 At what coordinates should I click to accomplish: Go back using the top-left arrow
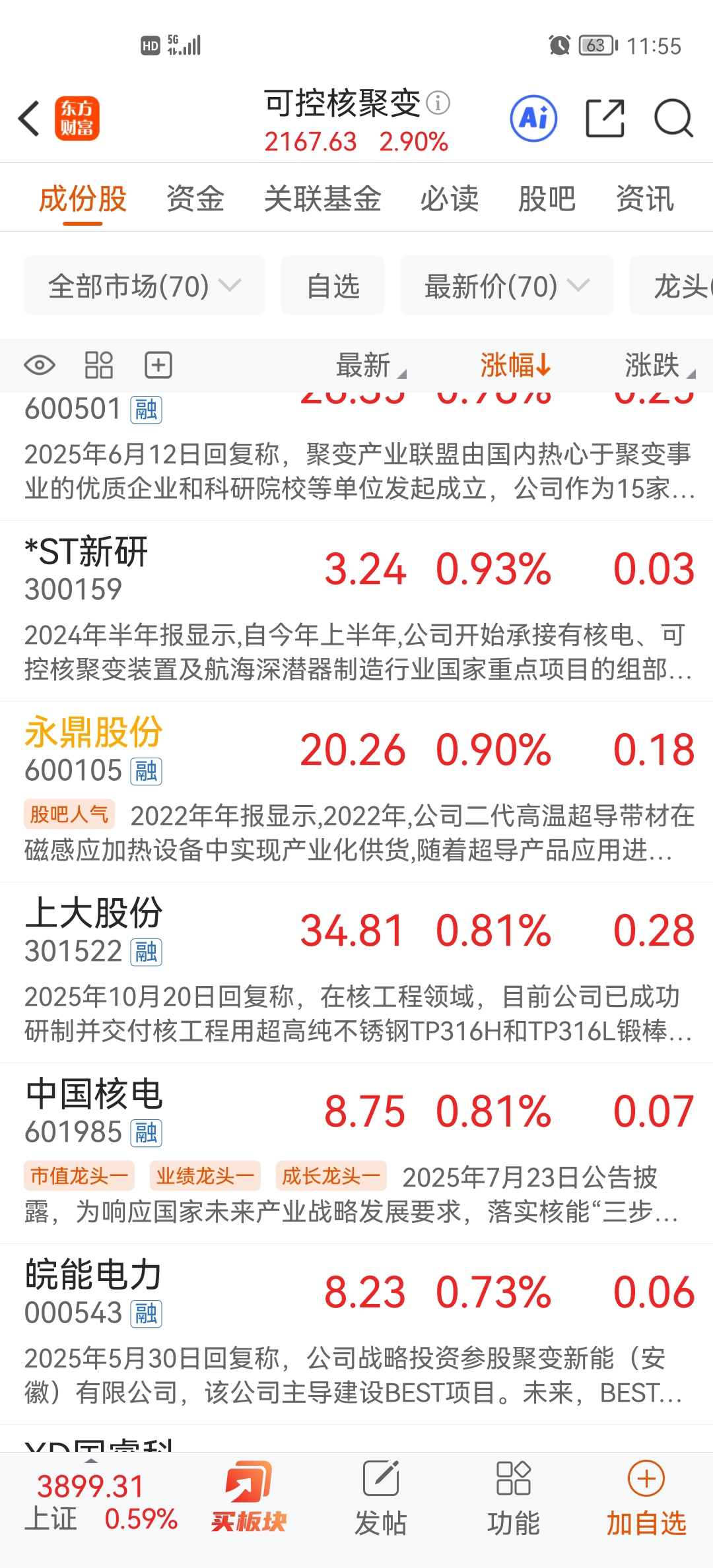(x=30, y=119)
